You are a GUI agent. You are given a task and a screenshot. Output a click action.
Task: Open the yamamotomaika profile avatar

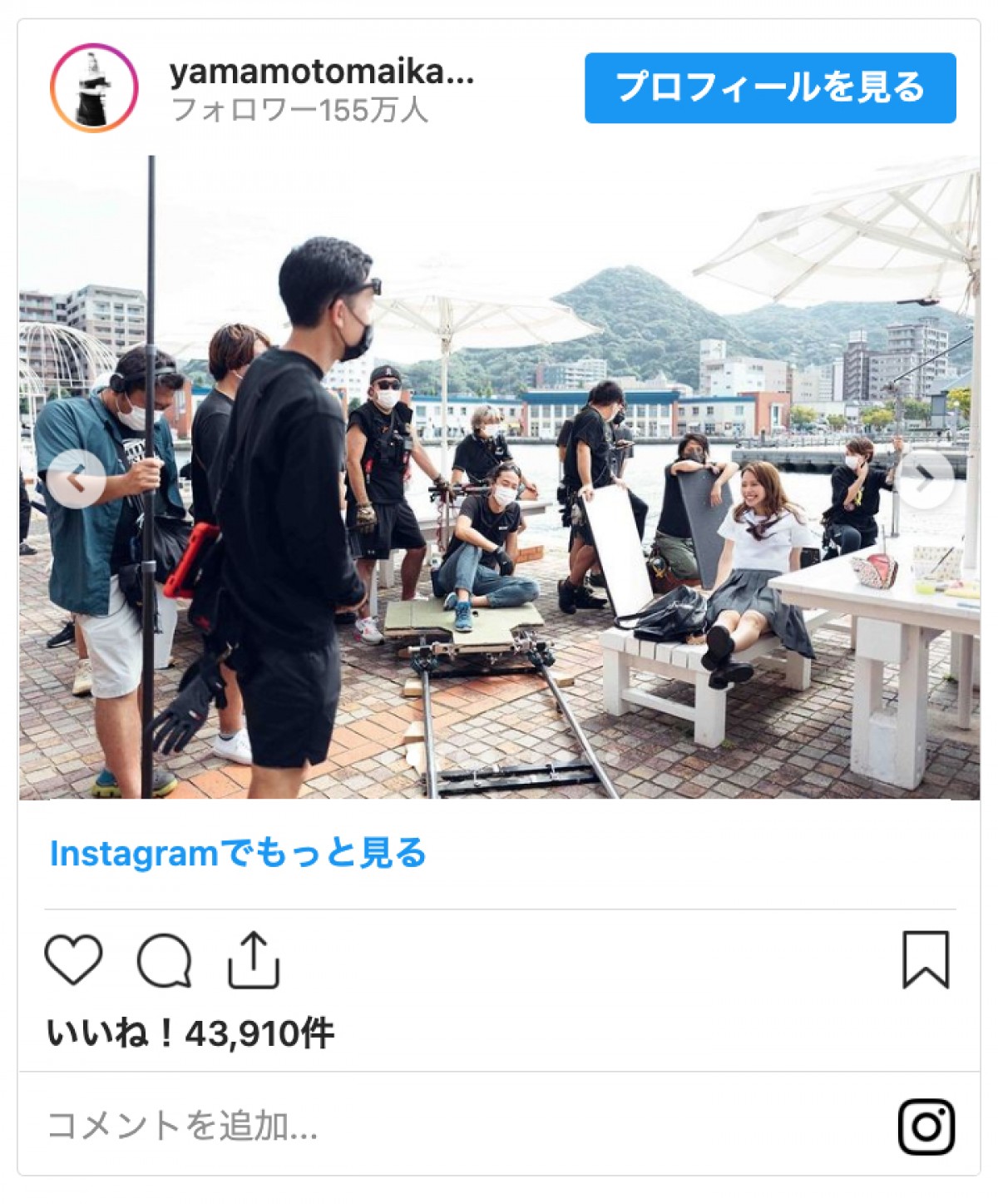tap(94, 88)
